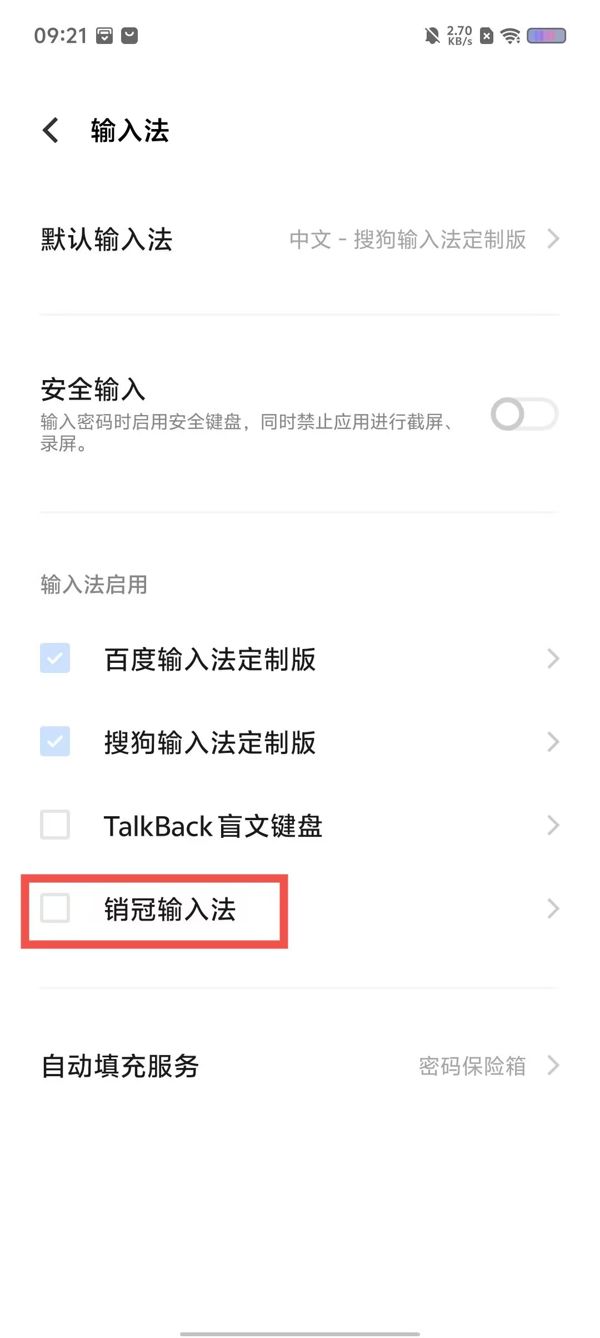Open 百度输入法定制版 settings chevron
The width and height of the screenshot is (600, 1338).
pyautogui.click(x=553, y=659)
